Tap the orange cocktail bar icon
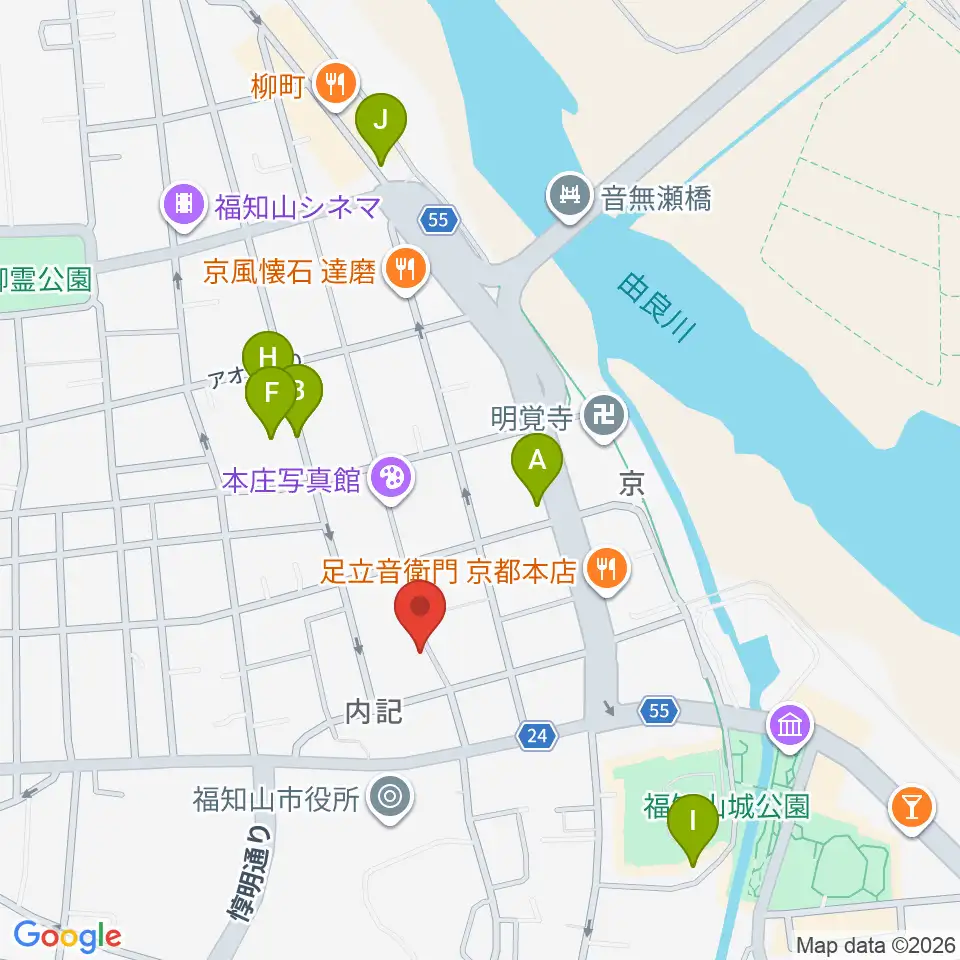Screen dimensions: 960x960 pos(912,809)
